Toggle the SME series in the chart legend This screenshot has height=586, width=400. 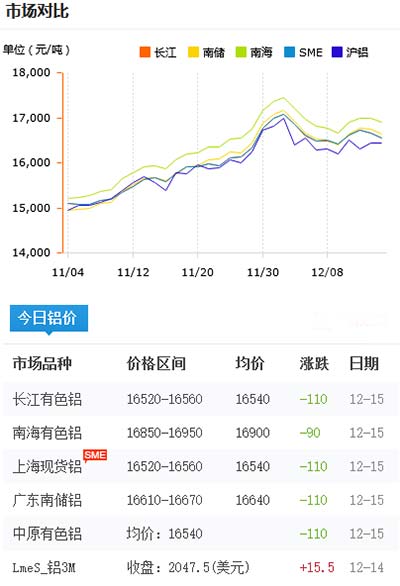(x=303, y=52)
